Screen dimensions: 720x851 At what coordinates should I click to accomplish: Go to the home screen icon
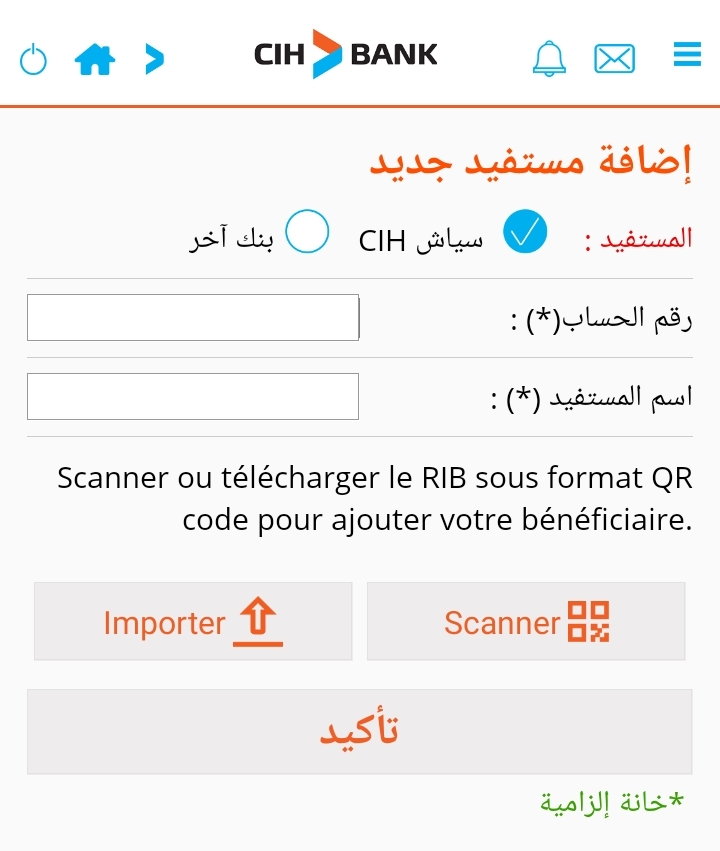click(x=95, y=59)
